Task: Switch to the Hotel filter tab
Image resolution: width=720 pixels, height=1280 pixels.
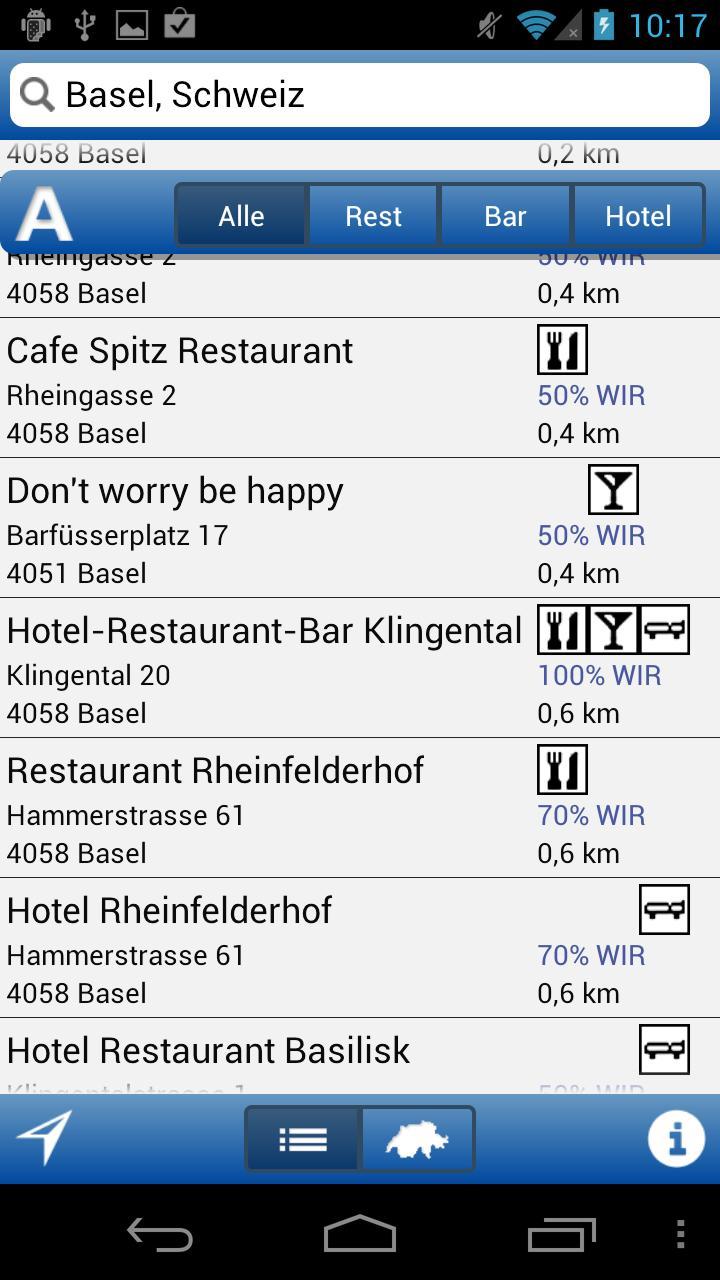Action: (x=638, y=216)
